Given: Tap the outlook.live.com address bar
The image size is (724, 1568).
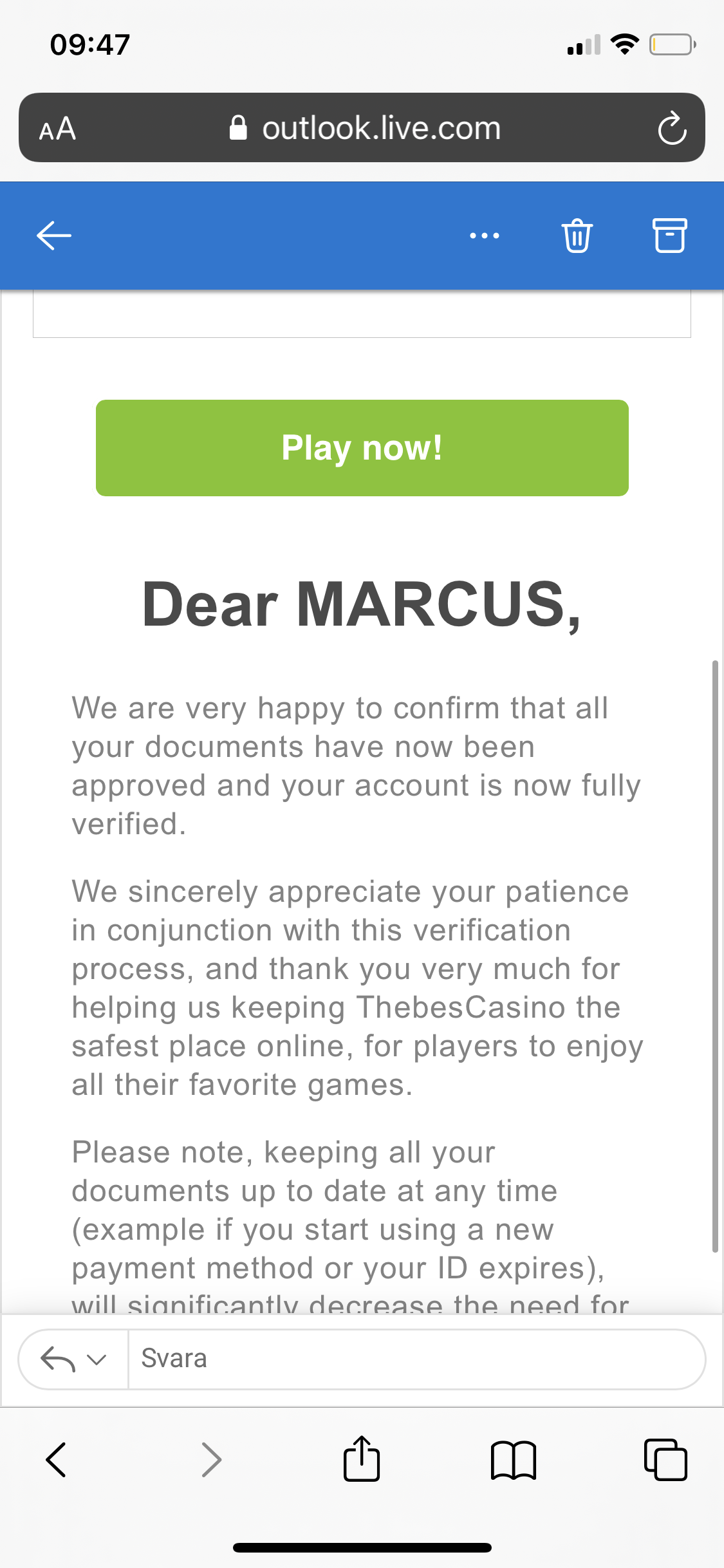Looking at the screenshot, I should point(365,129).
